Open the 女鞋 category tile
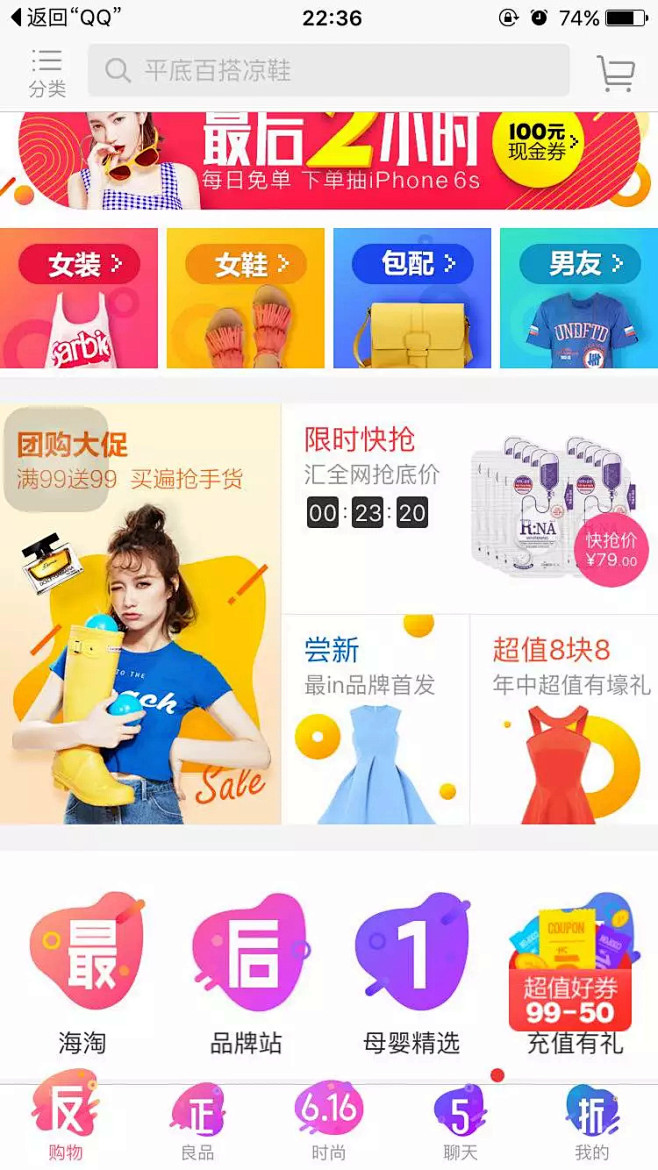 245,298
